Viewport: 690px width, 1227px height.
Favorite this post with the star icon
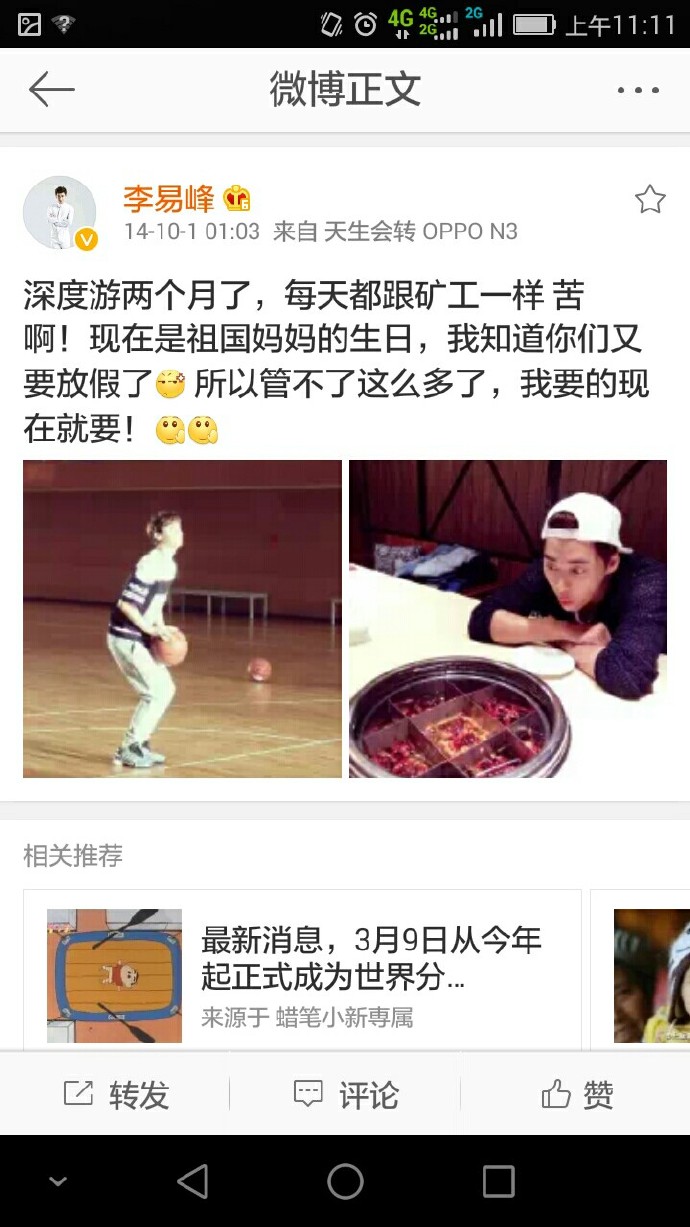coord(650,200)
